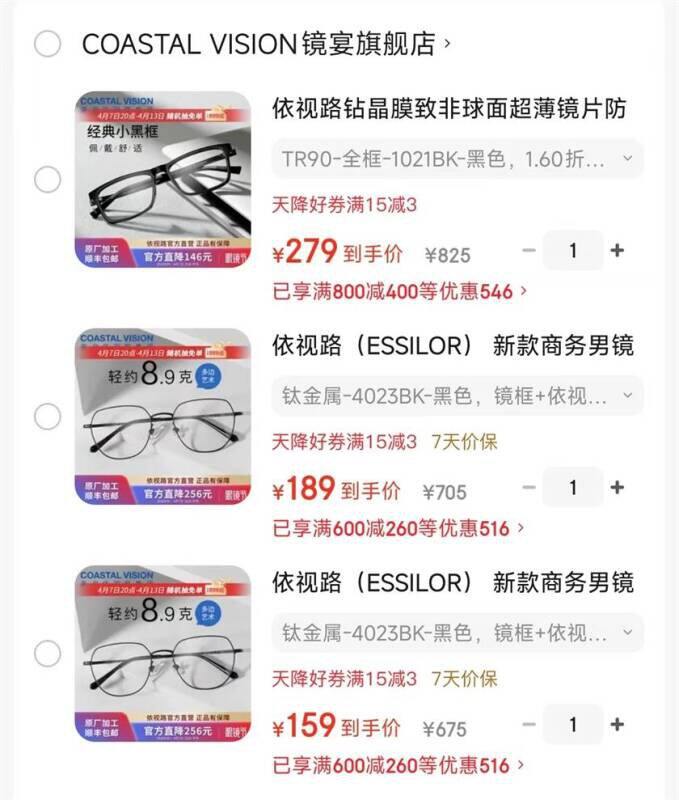Screen dimensions: 679x800
Task: Open the 经典小黑框 glasses product image
Action: (x=164, y=179)
